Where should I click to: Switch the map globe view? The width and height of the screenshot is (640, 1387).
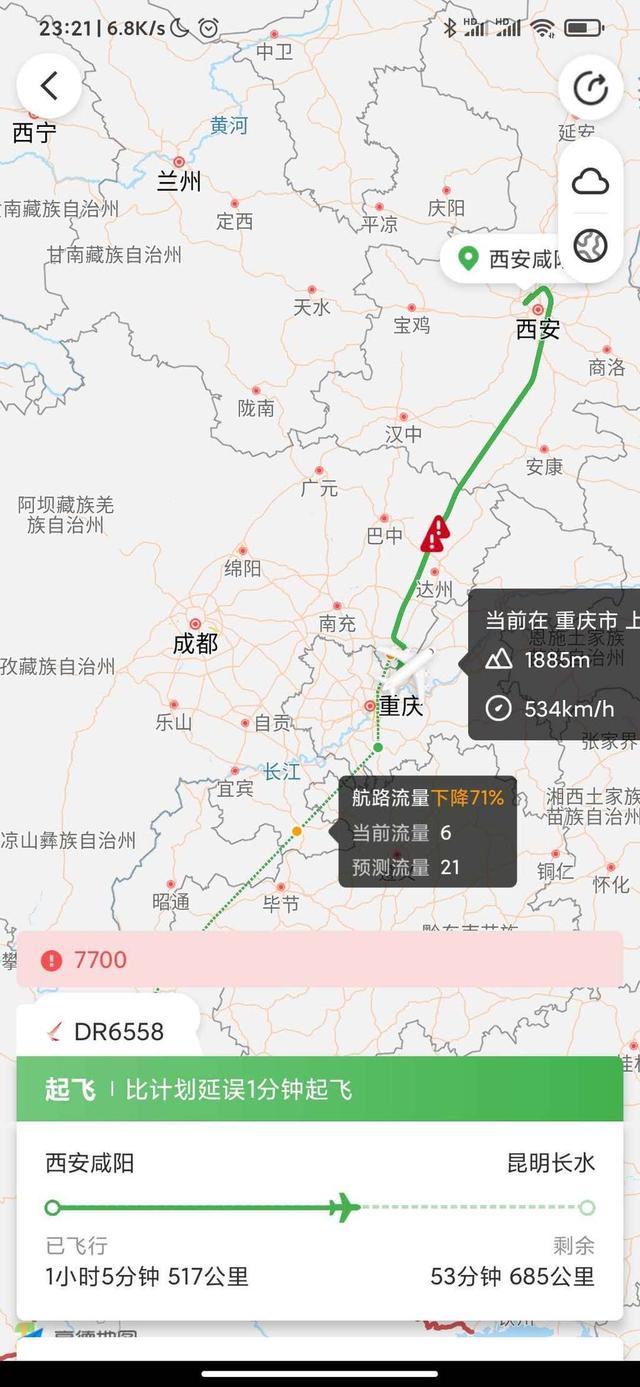tap(591, 245)
